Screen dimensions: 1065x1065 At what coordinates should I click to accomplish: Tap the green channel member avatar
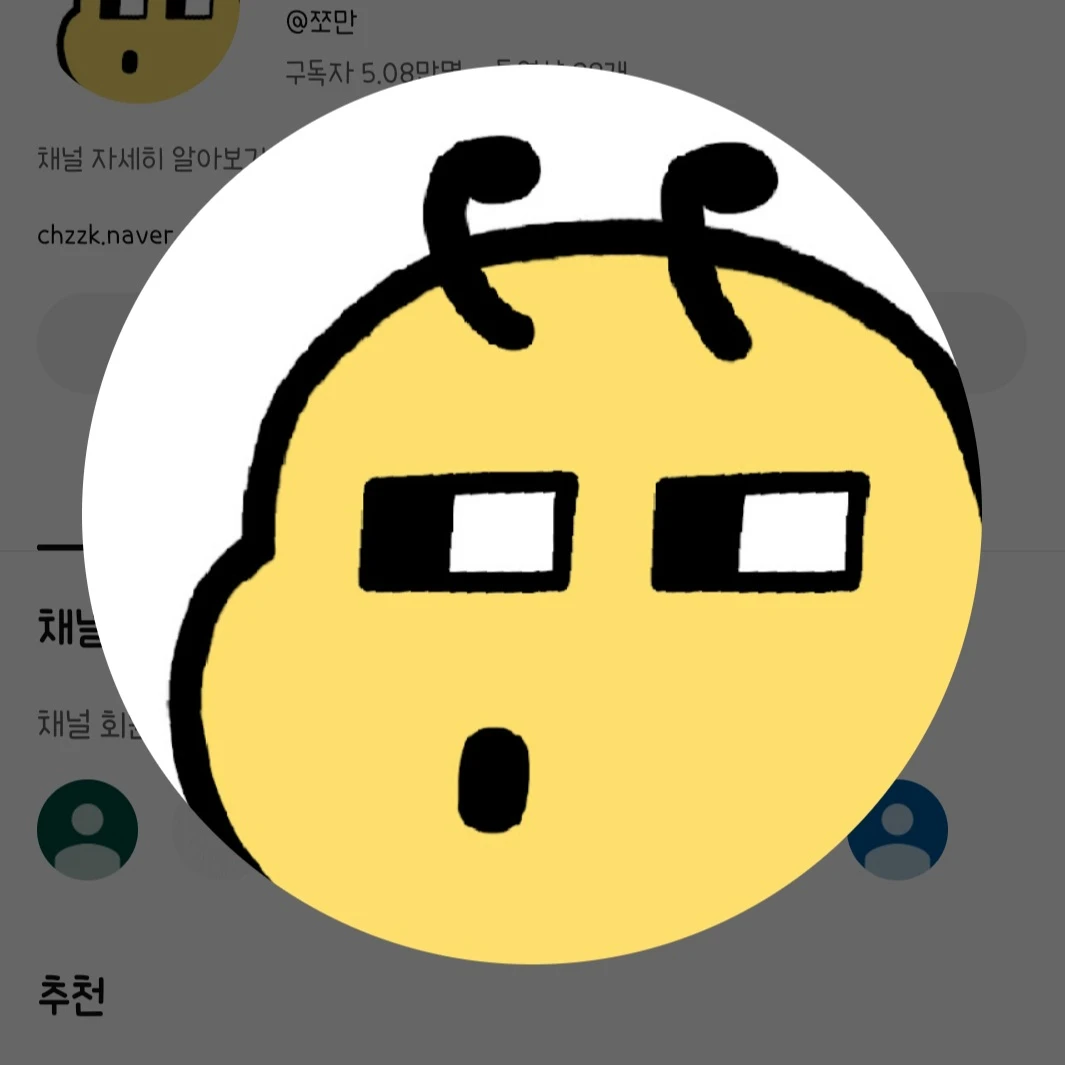click(87, 829)
